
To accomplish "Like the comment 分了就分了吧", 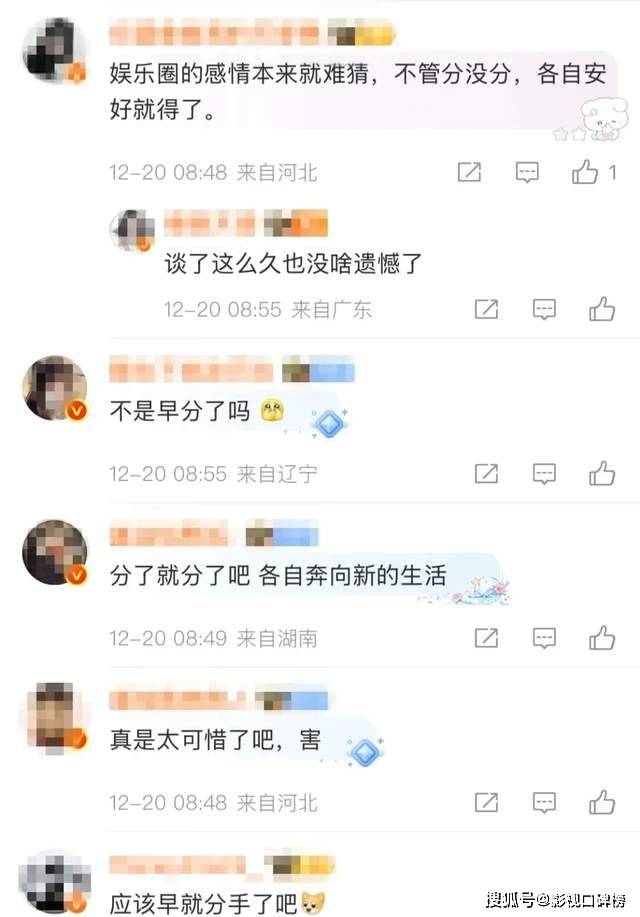I will coord(602,637).
